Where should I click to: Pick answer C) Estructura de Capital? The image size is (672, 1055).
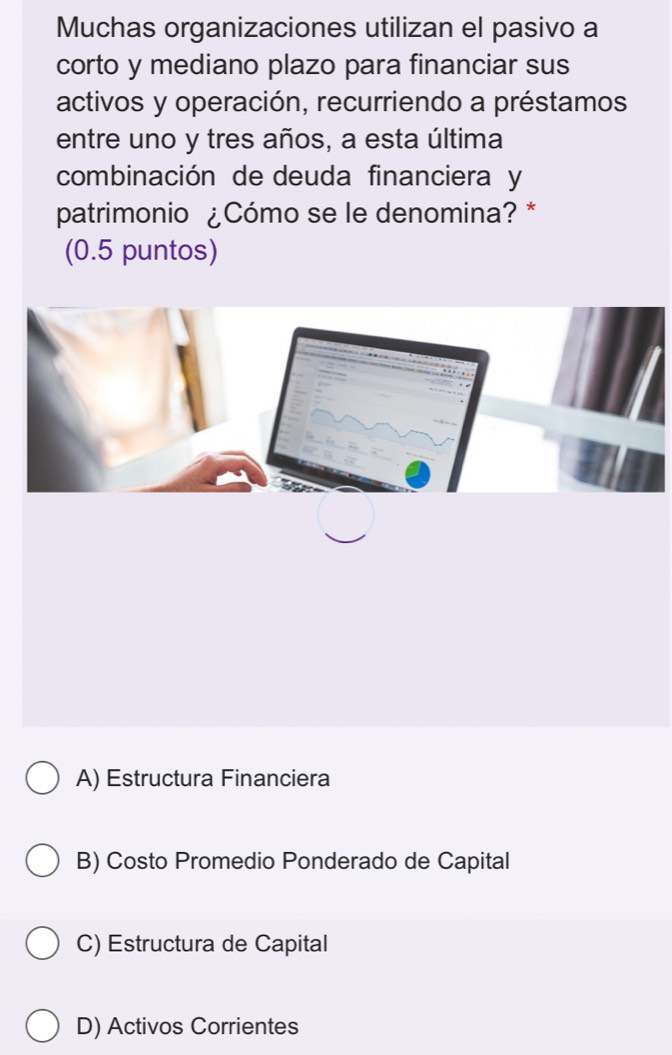coord(42,944)
